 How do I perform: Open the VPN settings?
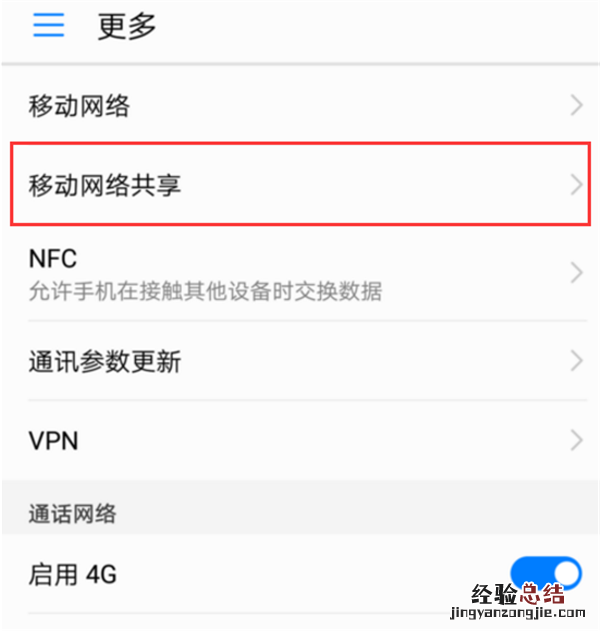pyautogui.click(x=300, y=439)
